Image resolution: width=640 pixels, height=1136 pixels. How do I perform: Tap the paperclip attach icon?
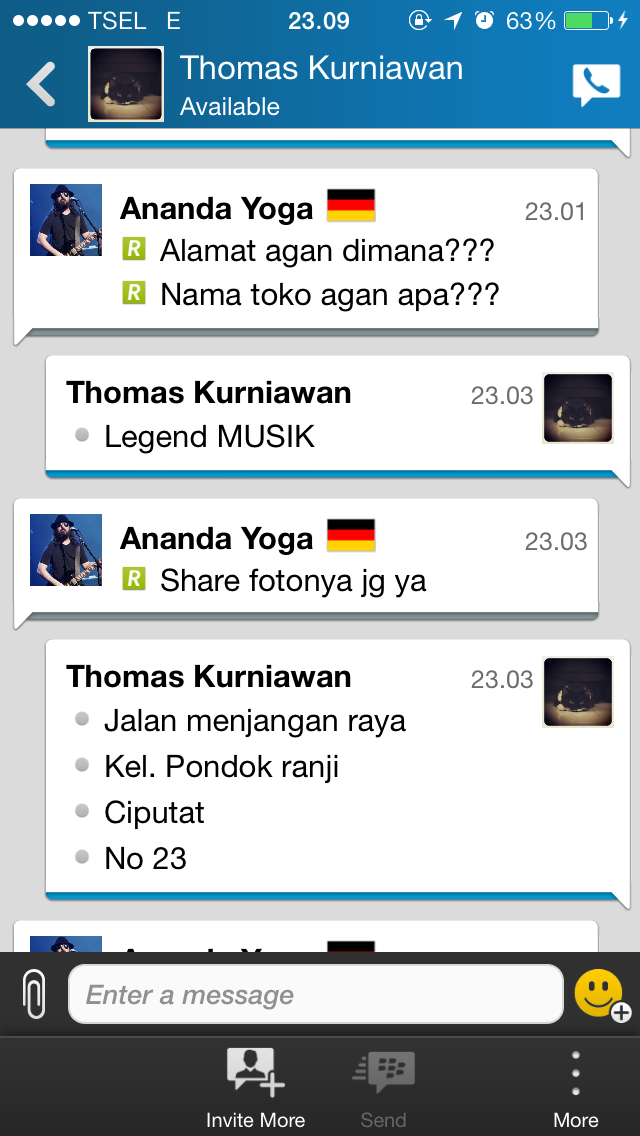tap(35, 994)
